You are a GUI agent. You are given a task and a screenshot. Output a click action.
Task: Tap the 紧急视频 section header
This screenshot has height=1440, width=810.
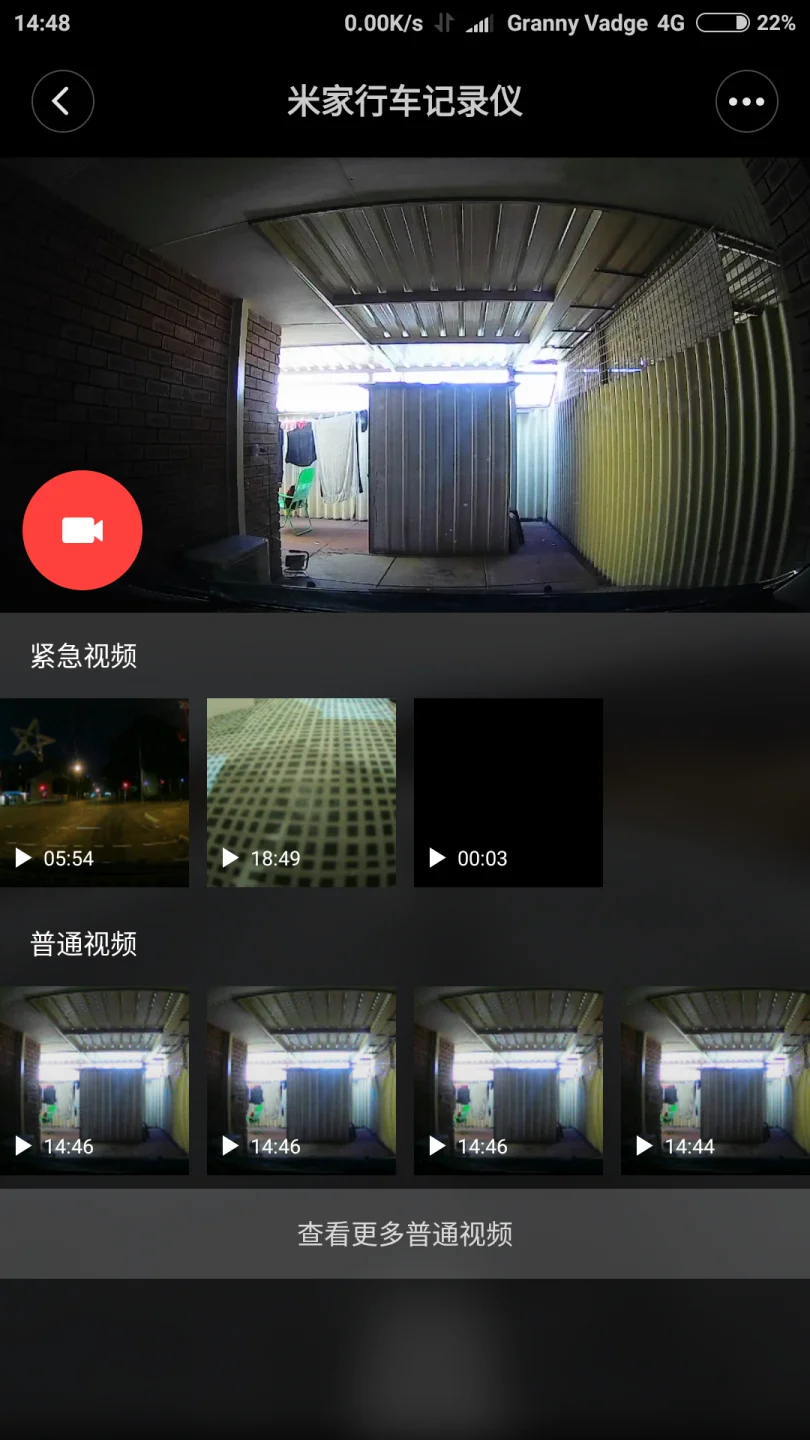coord(83,656)
